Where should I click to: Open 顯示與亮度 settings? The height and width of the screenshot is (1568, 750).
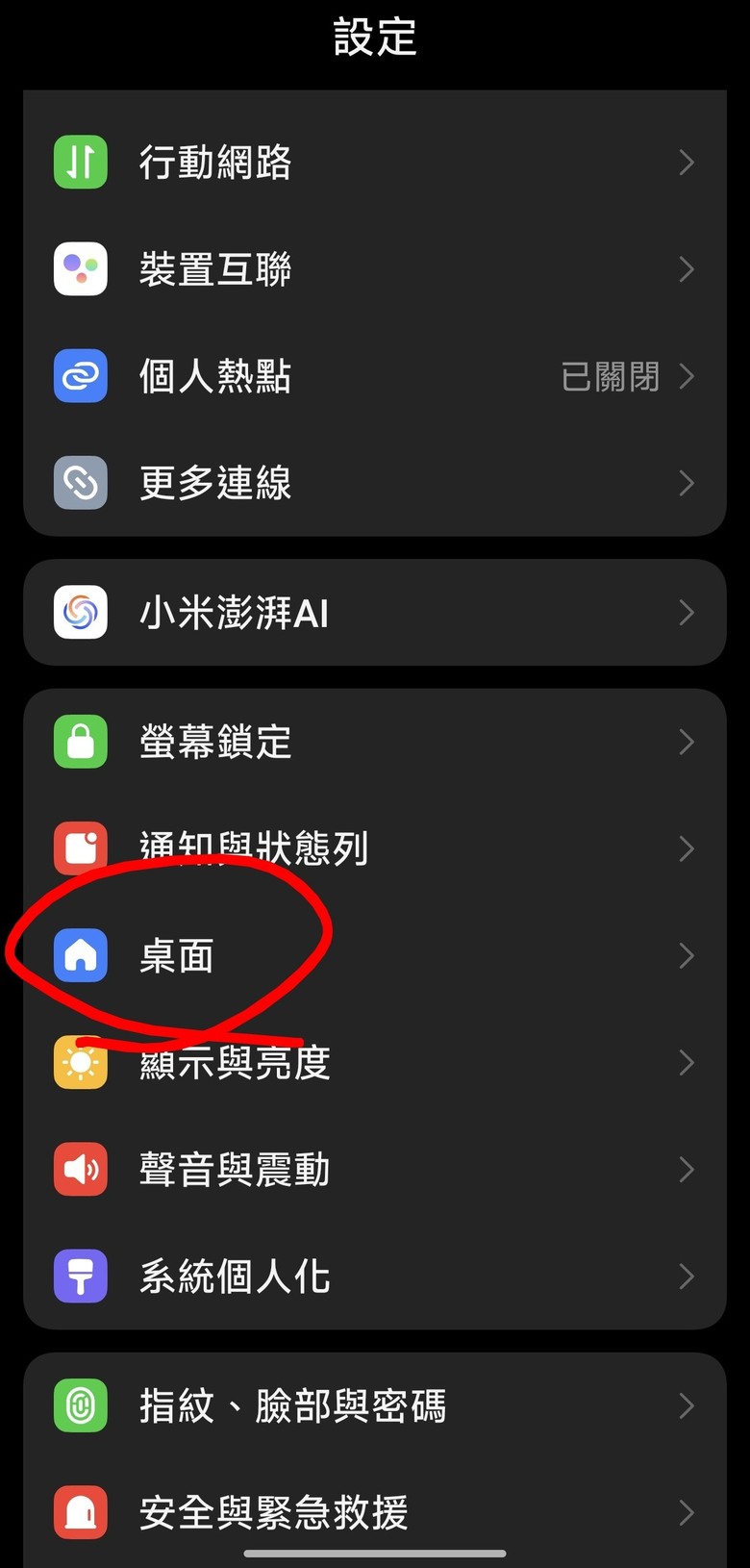tap(373, 1063)
